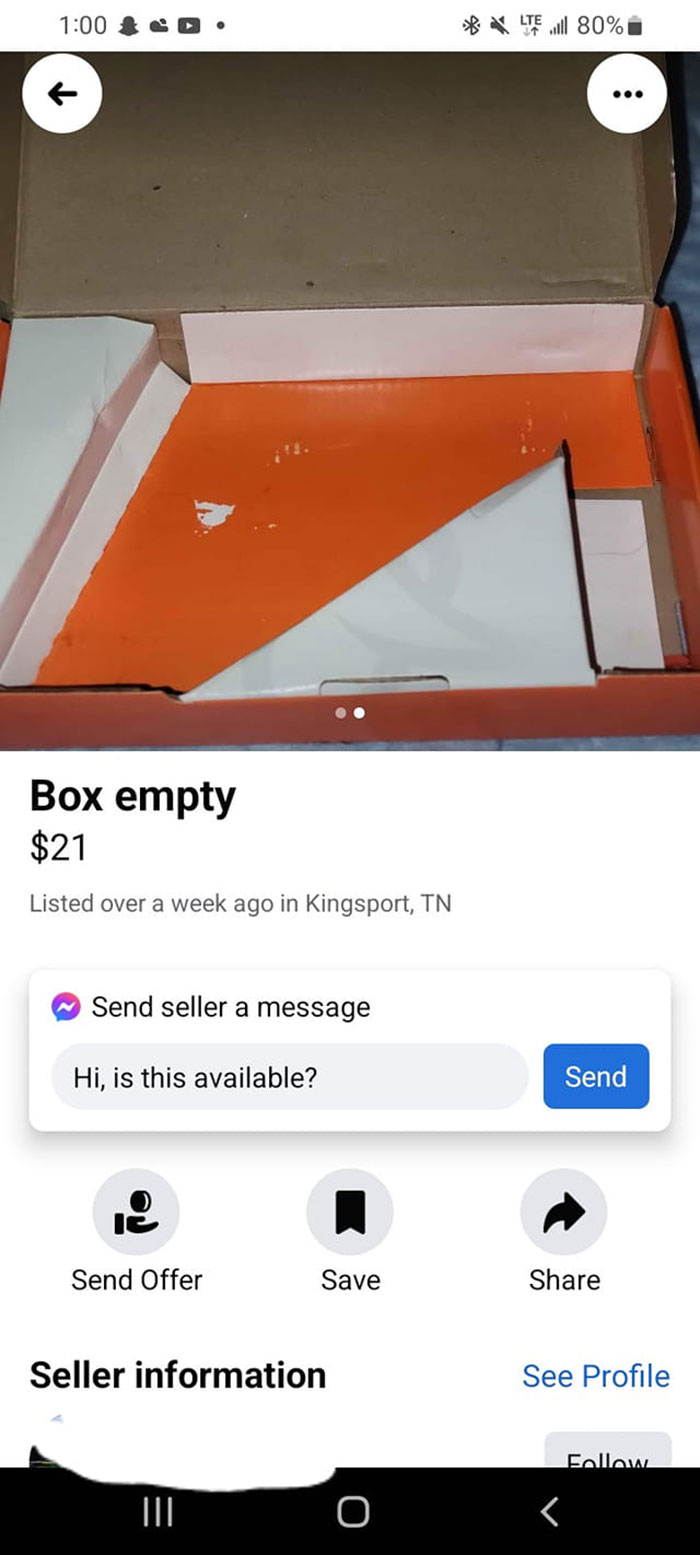Viewport: 700px width, 1555px height.
Task: Save this Box empty listing
Action: 350,1231
